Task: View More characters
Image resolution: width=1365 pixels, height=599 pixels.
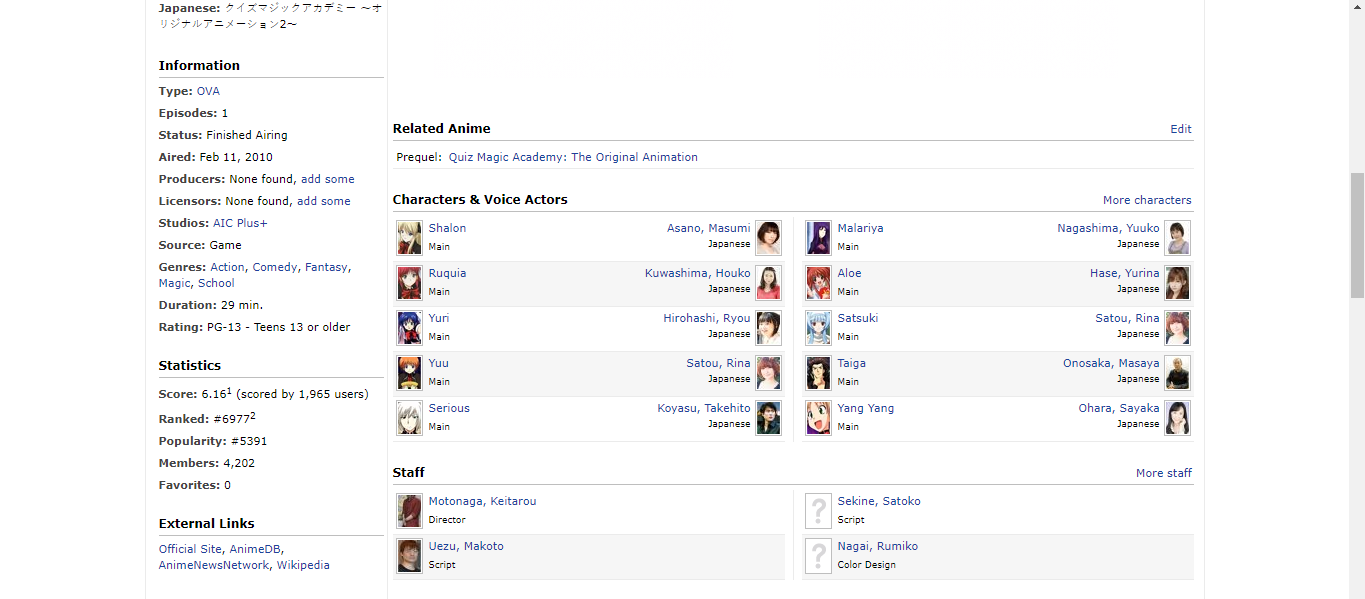Action: point(1146,200)
